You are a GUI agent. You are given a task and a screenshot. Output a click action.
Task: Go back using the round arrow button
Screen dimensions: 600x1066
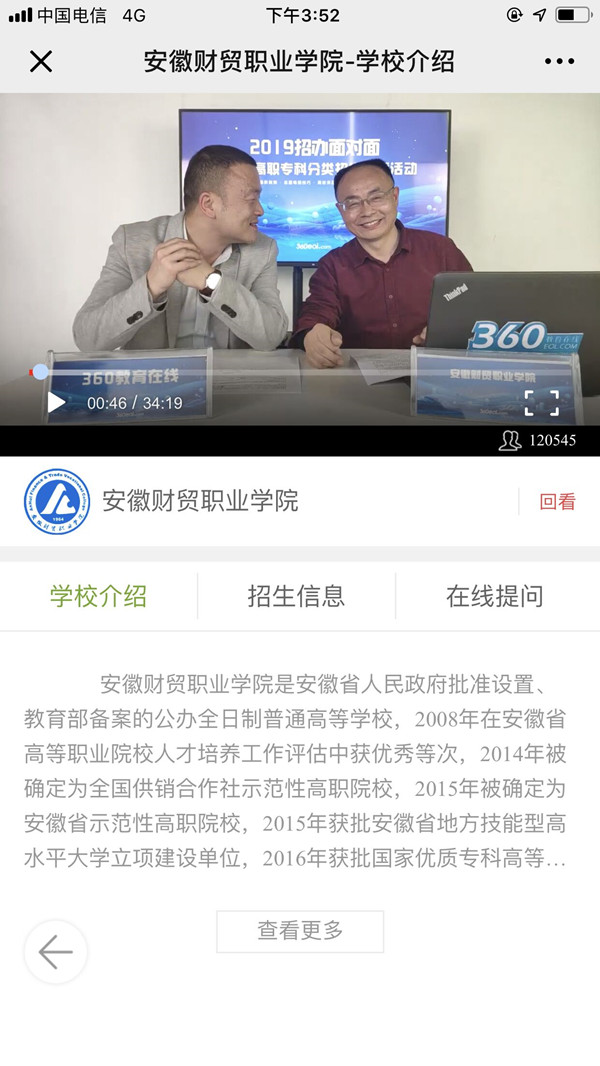56,952
